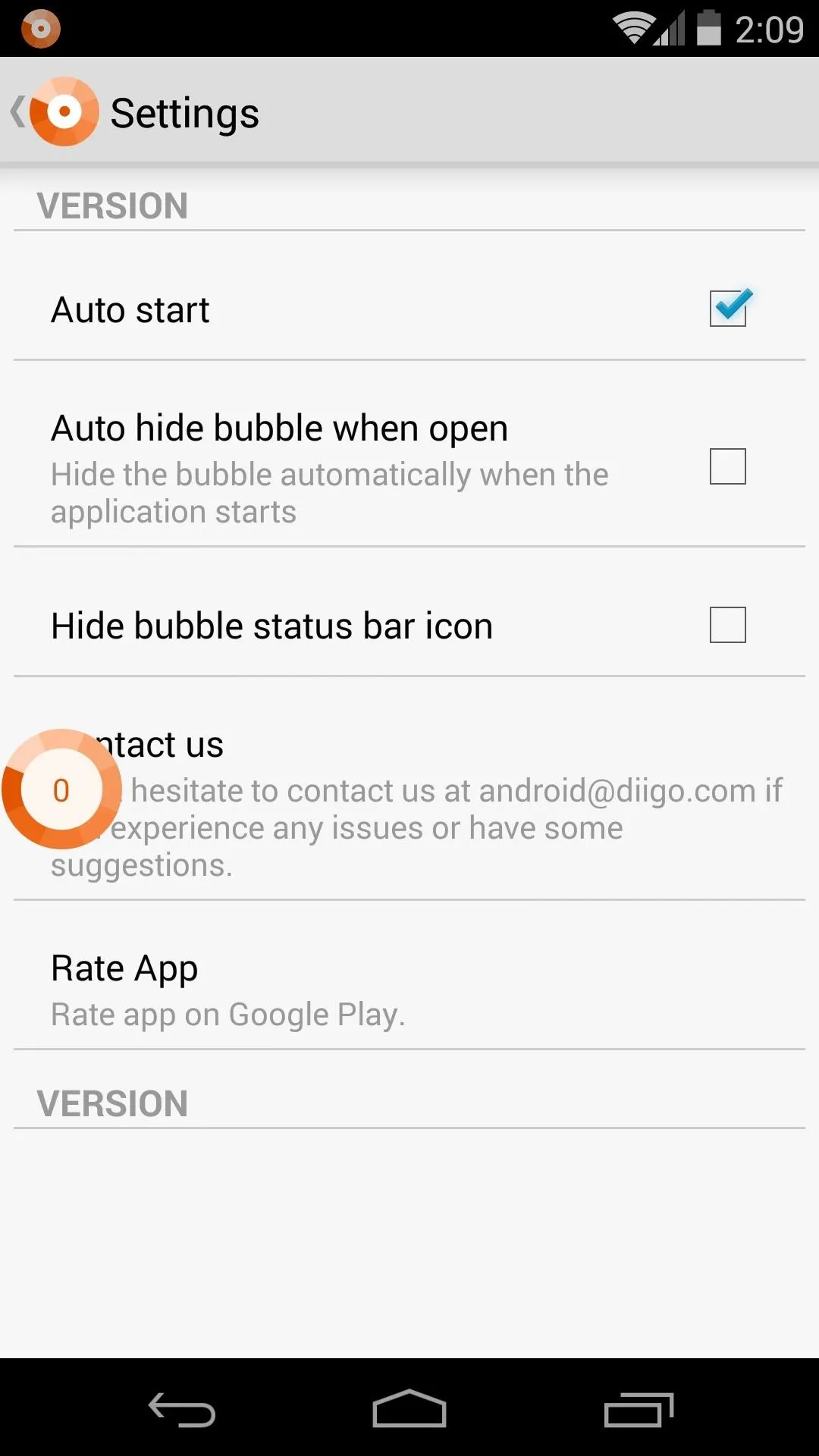
Task: Go to the home screen
Action: (409, 1409)
